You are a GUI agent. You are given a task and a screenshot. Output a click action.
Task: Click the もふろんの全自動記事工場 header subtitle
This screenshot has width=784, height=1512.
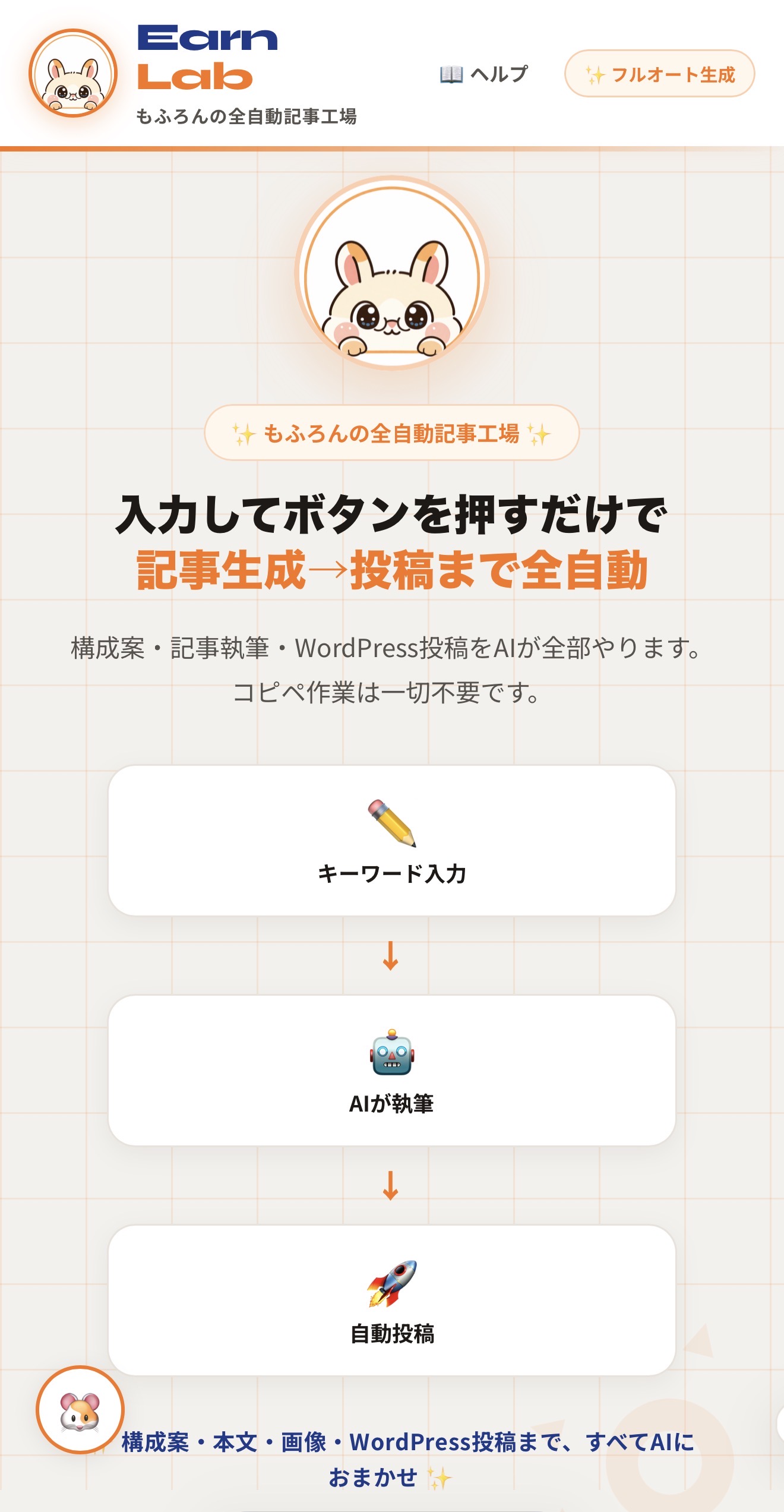(248, 113)
